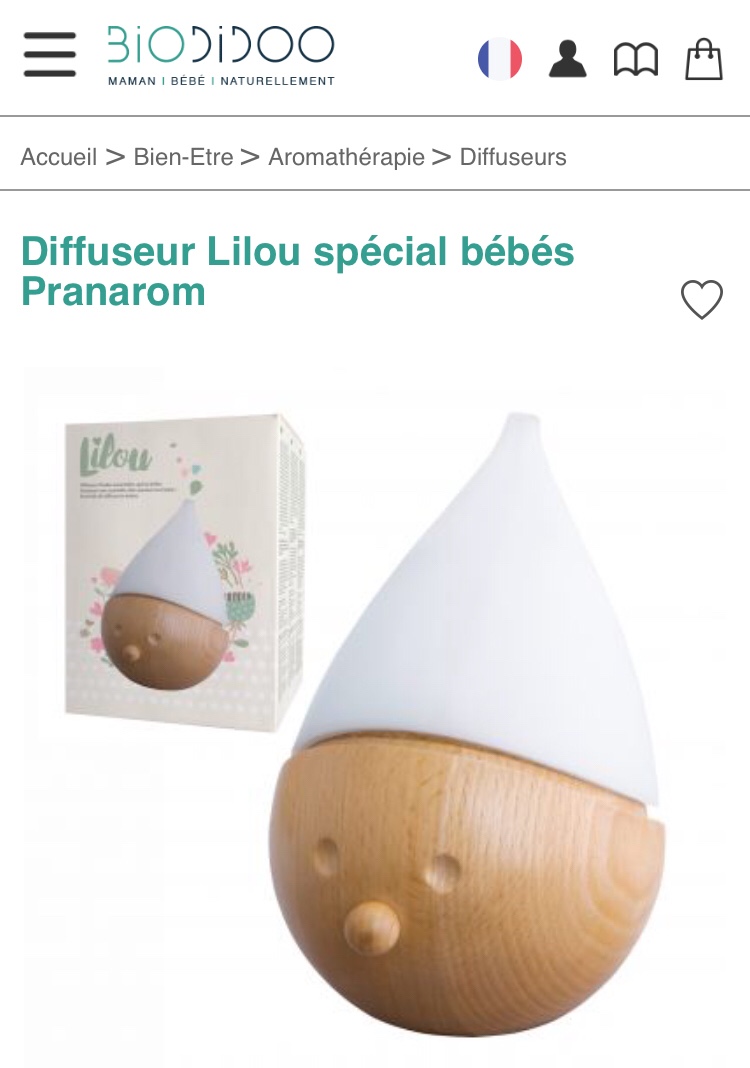This screenshot has width=750, height=1068.
Task: Open the book catalog icon
Action: [636, 60]
